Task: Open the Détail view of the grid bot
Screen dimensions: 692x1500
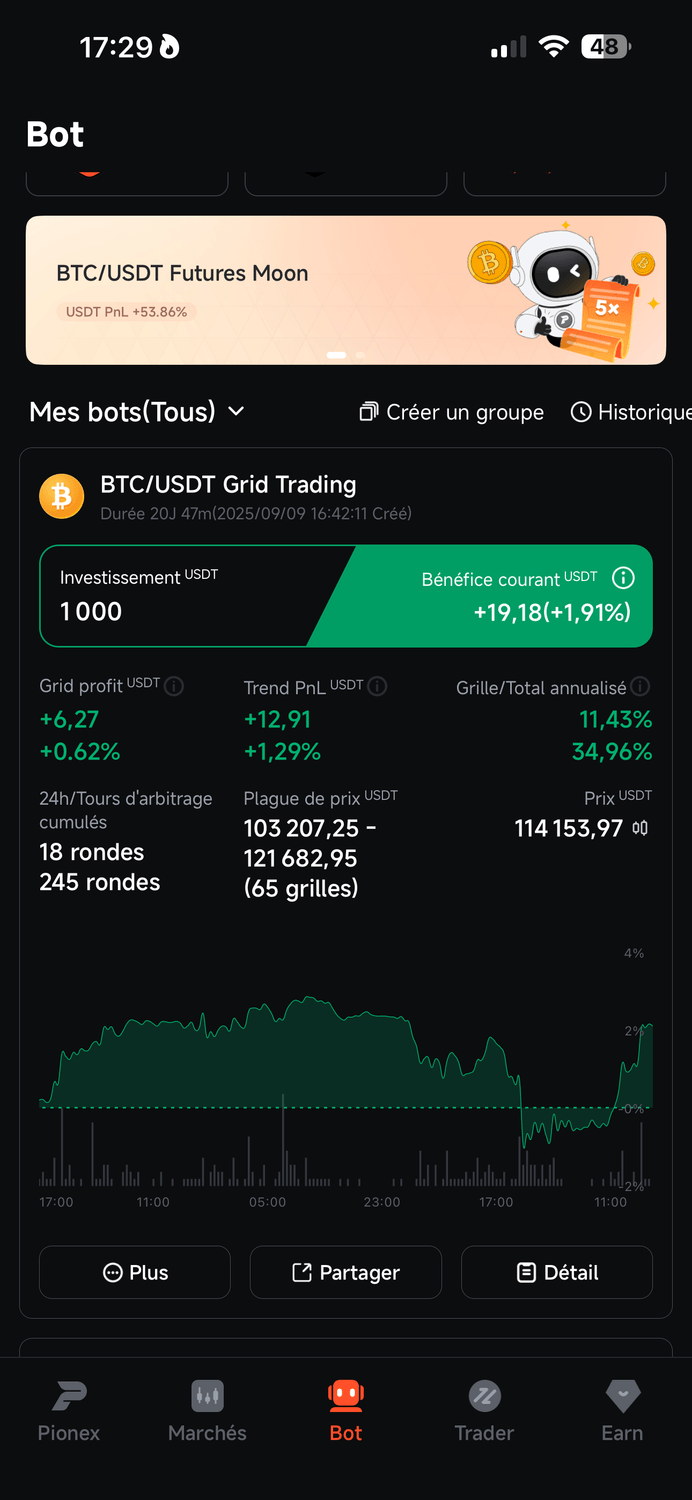Action: click(557, 1272)
